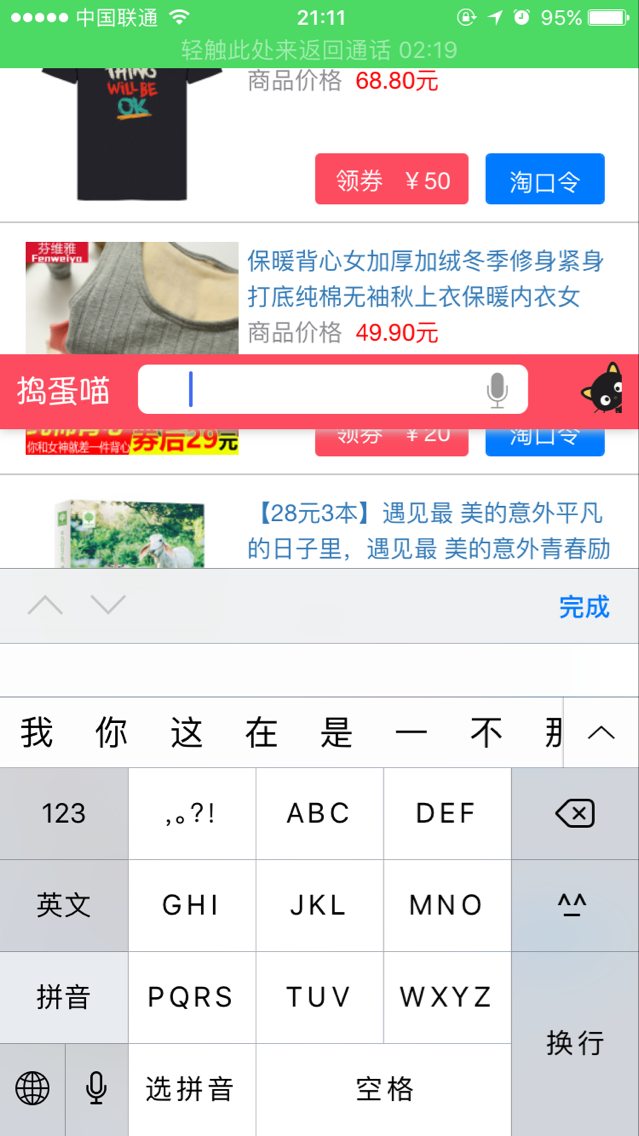Focus the 捣蛋喵 search field
This screenshot has width=639, height=1136.
pyautogui.click(x=333, y=390)
